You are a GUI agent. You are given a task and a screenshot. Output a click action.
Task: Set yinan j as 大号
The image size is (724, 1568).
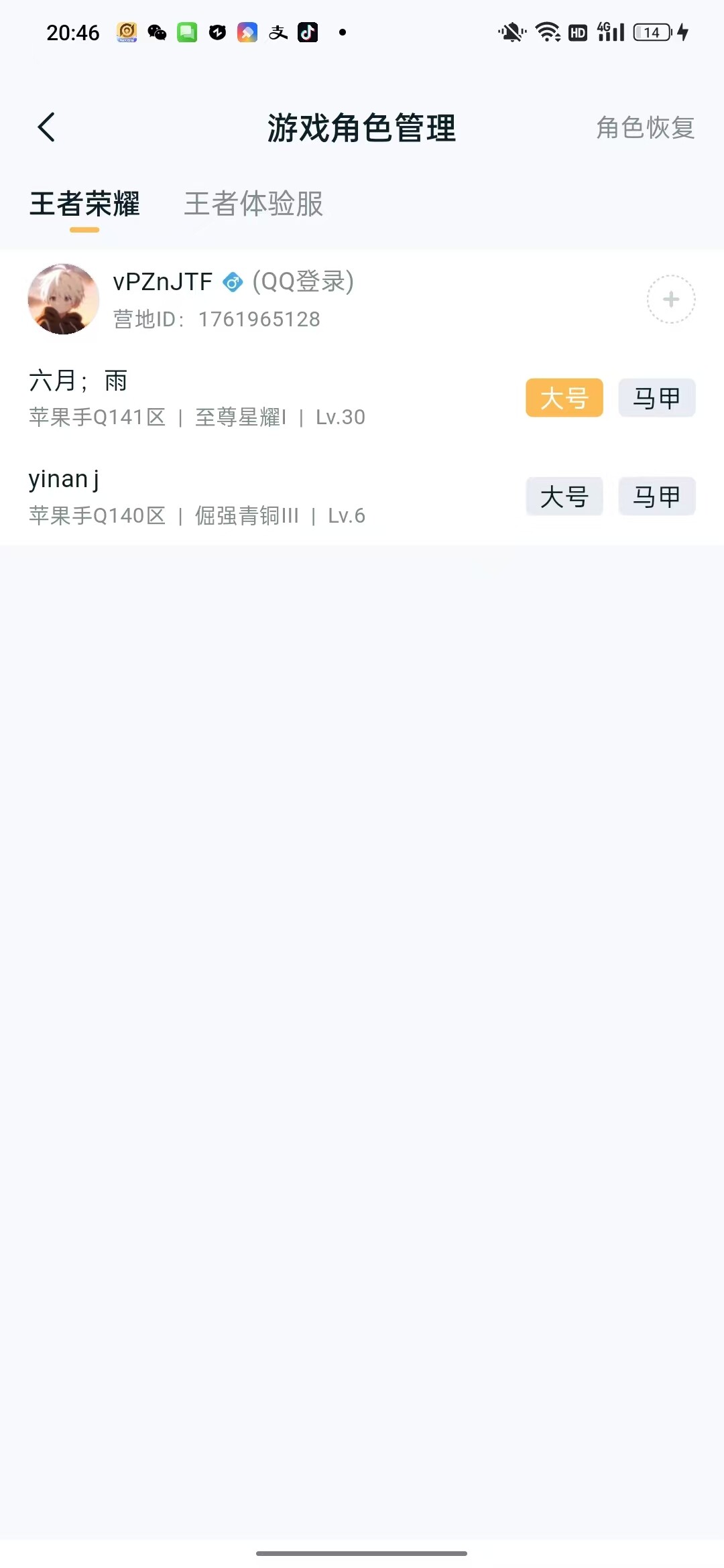click(x=564, y=496)
